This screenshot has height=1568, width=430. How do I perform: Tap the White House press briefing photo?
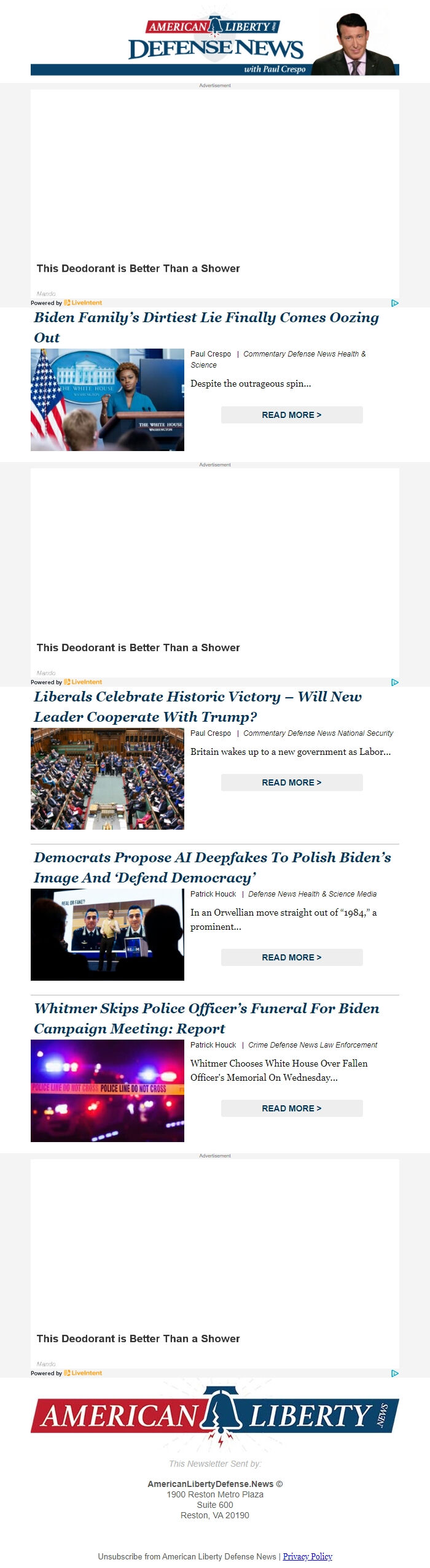click(x=107, y=400)
